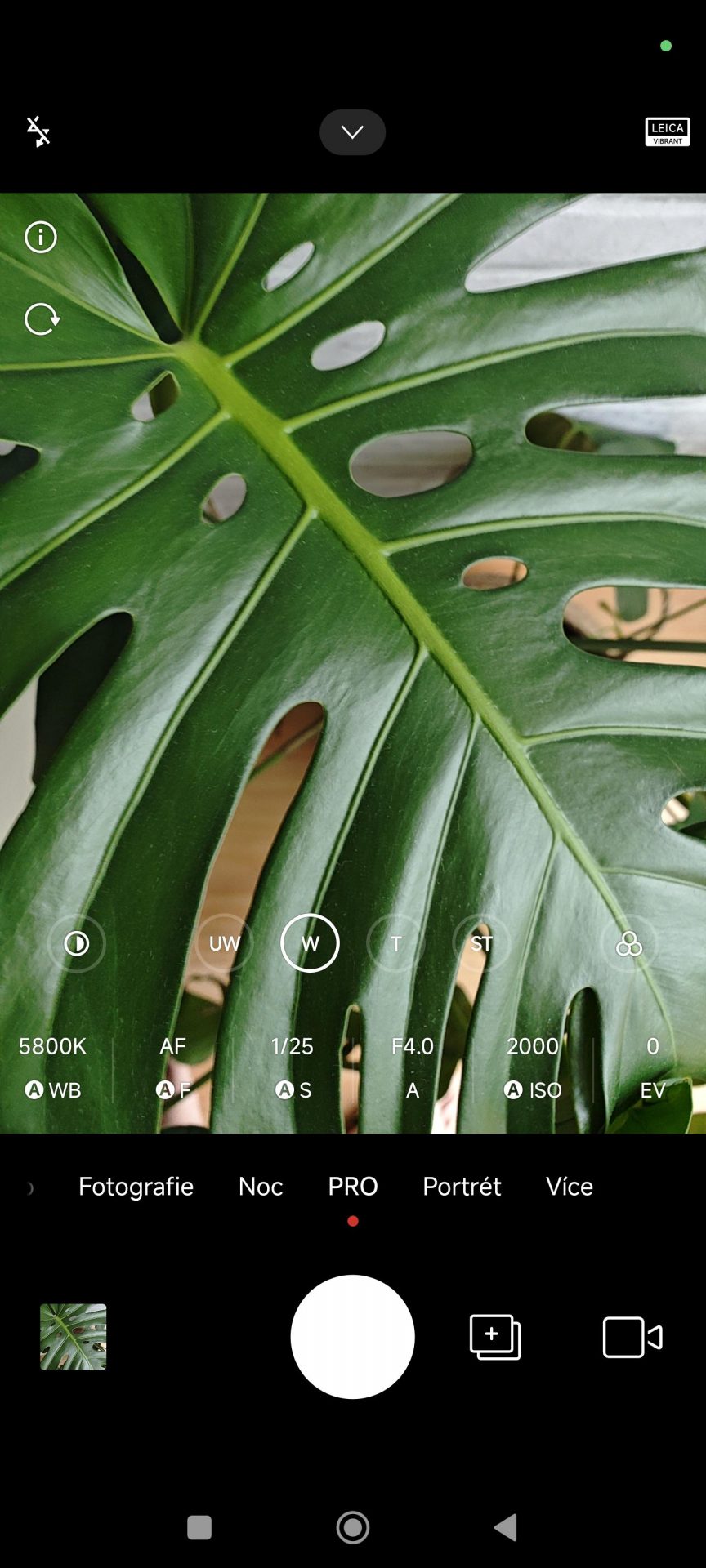Open the AF focus setting

(x=173, y=1067)
